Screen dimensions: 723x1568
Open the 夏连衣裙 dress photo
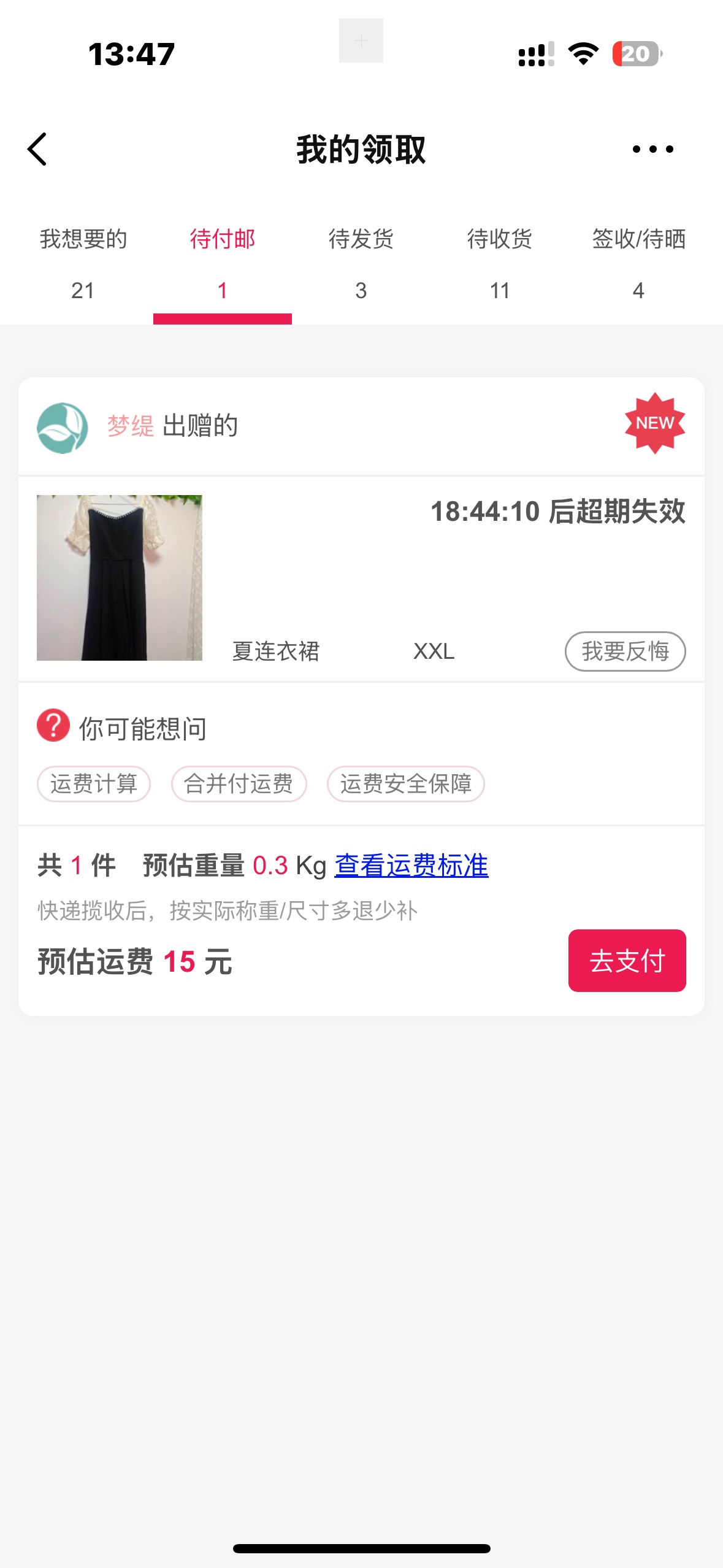point(120,578)
